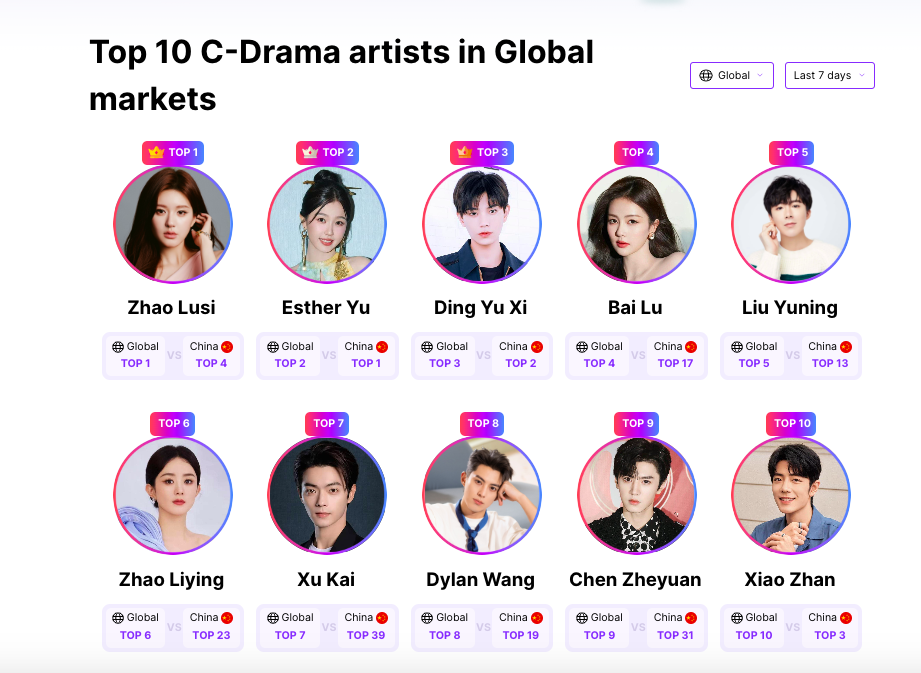Viewport: 921px width, 673px height.
Task: Tap Liu Yuning's artist card
Action: coord(790,224)
